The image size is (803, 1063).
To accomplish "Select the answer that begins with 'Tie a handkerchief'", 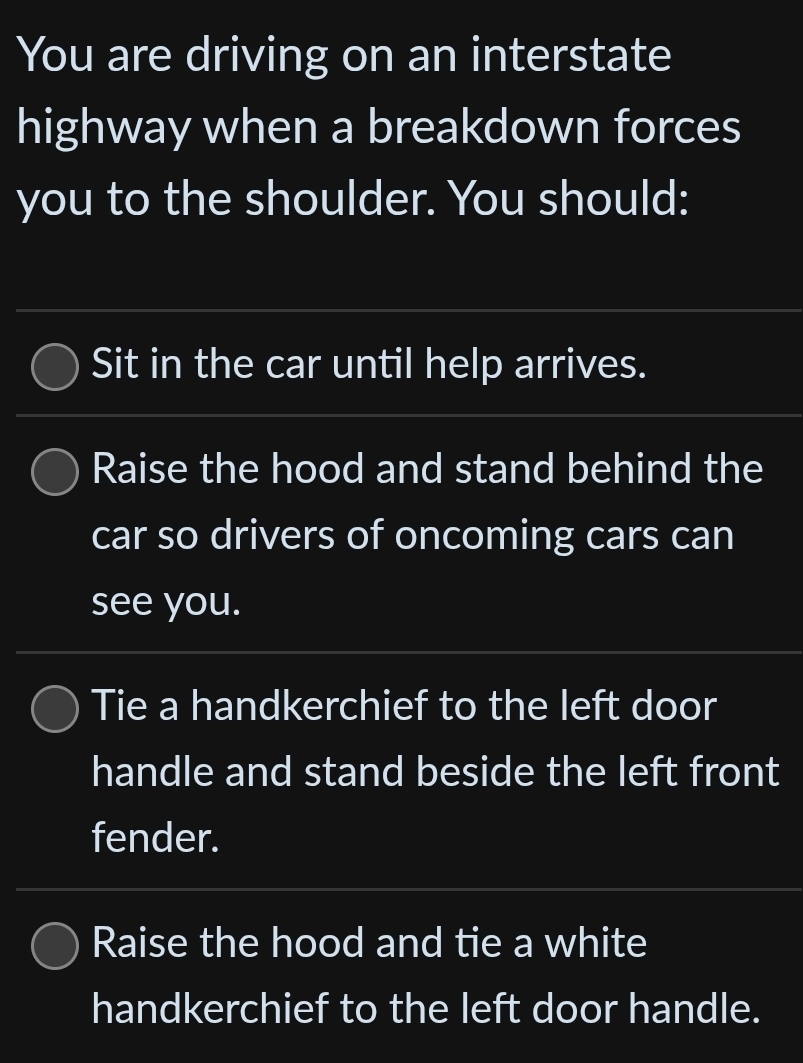I will coord(404,707).
